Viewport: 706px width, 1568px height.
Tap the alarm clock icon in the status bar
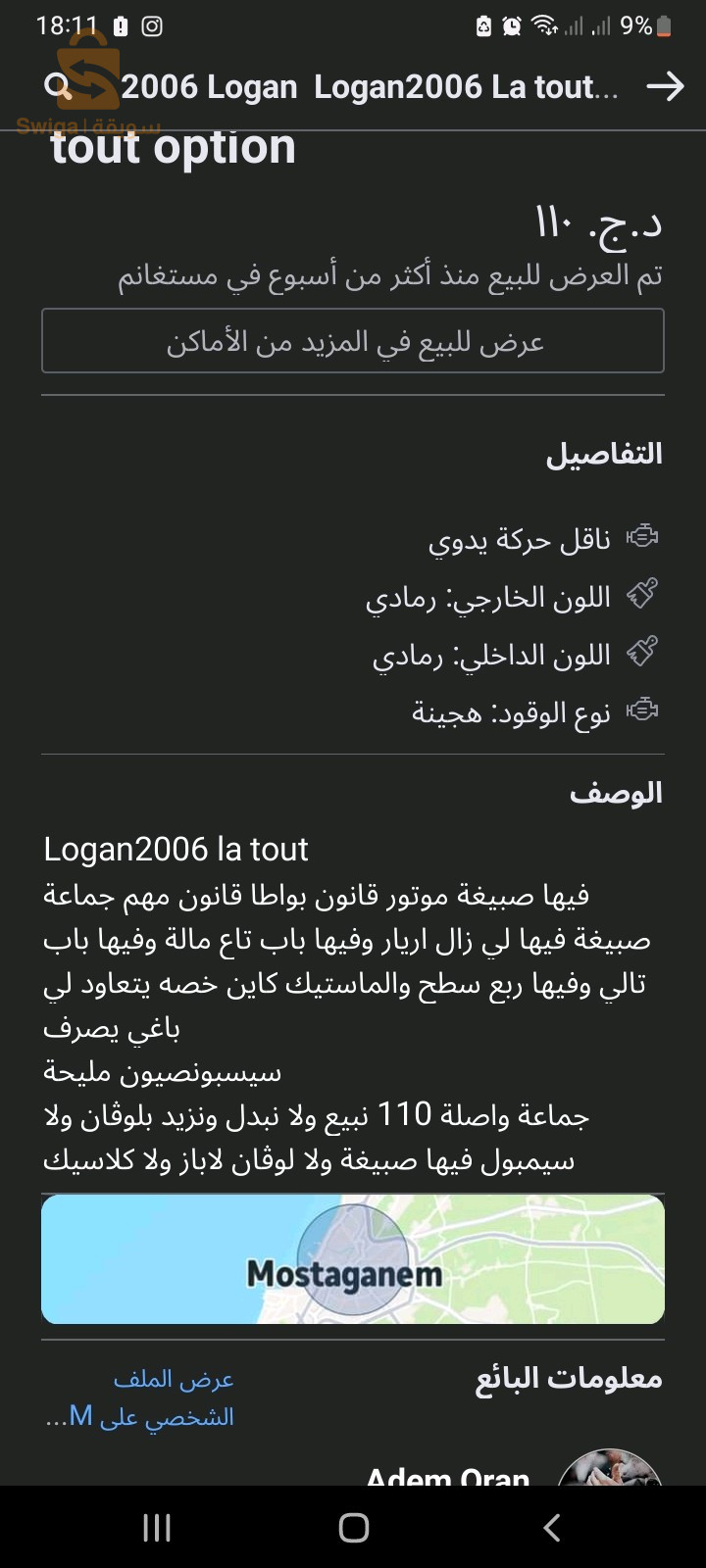[510, 26]
